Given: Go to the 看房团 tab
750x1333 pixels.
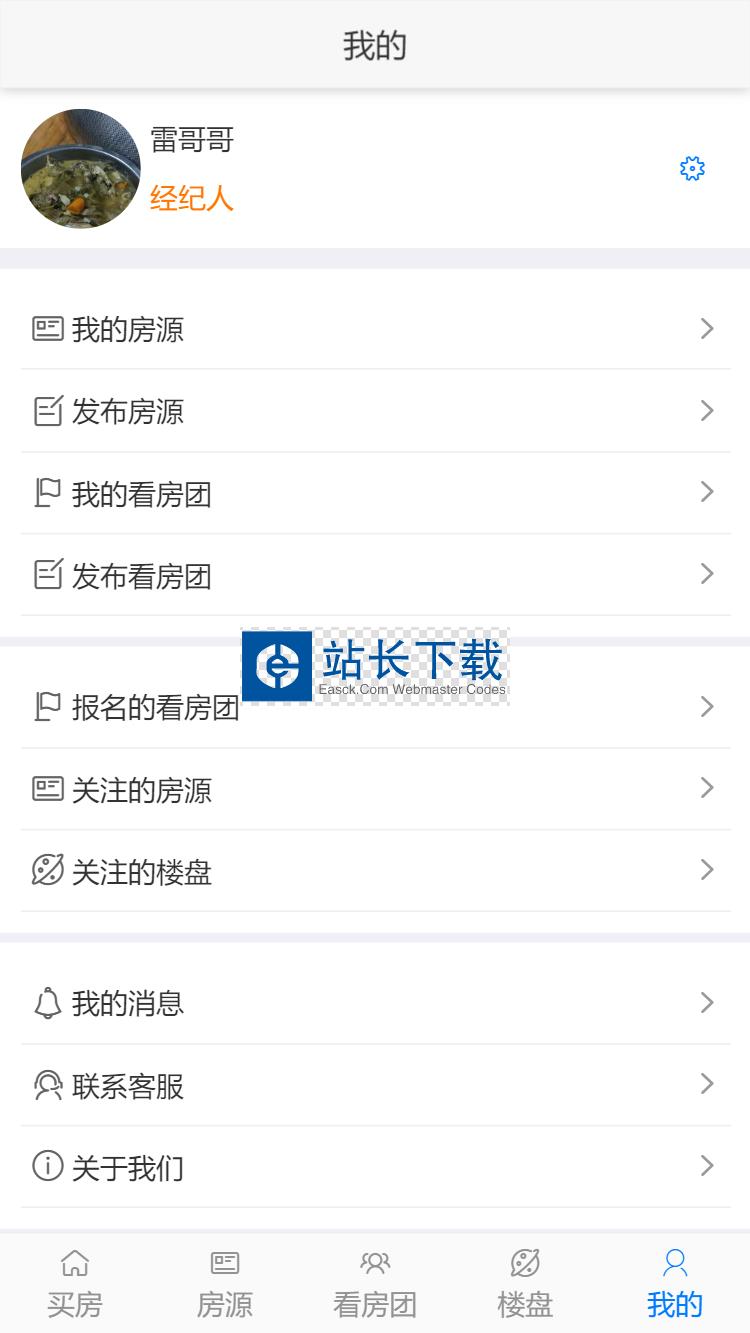Looking at the screenshot, I should pyautogui.click(x=375, y=1284).
